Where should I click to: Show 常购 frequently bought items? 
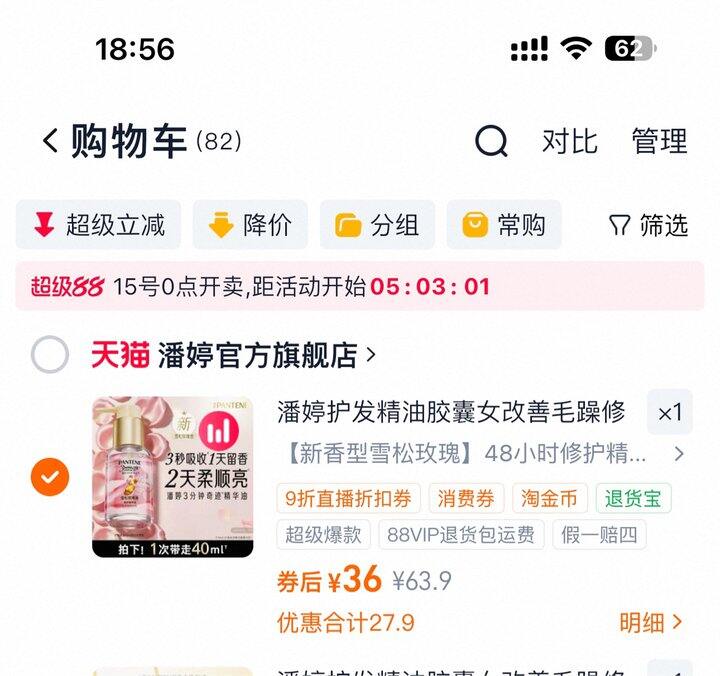pyautogui.click(x=504, y=225)
